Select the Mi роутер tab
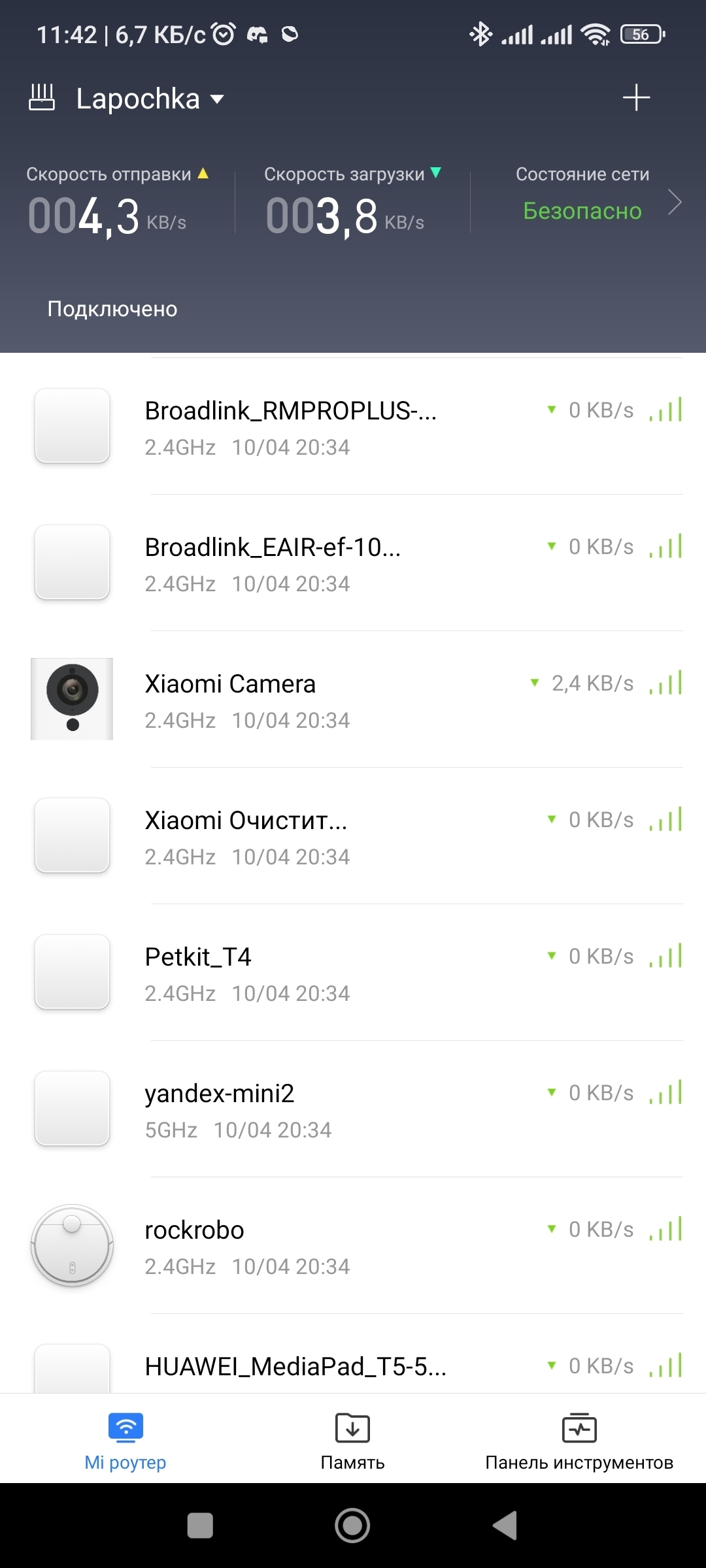The width and height of the screenshot is (706, 1568). (x=126, y=1440)
